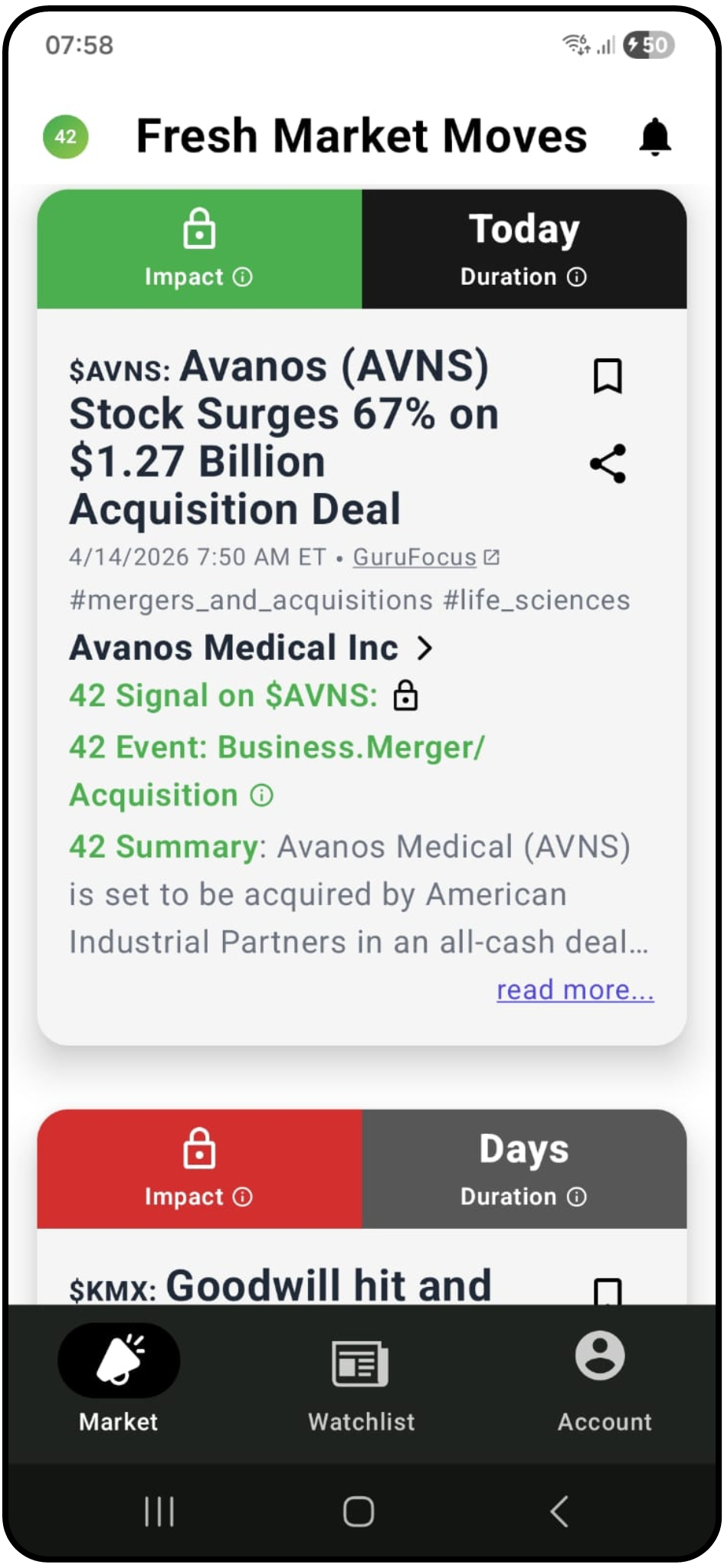The width and height of the screenshot is (724, 1568).
Task: Click the green 42 badge in the header
Action: 65,137
